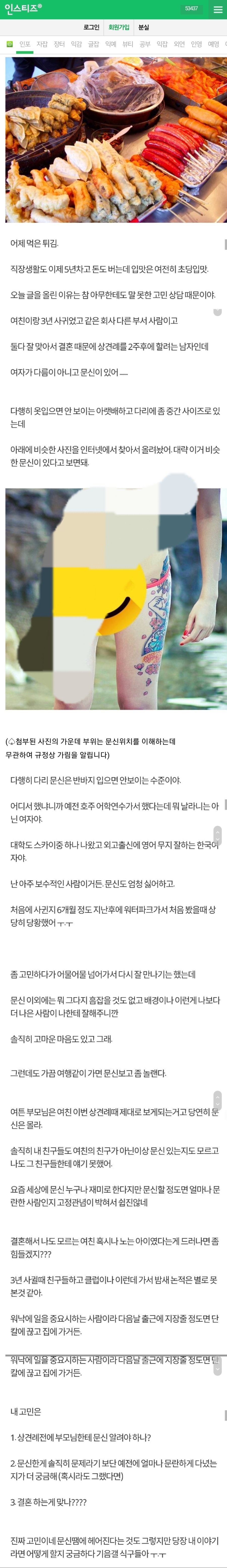Go to the 인스티즈 home logo
This screenshot has width=227, height=1568.
[23, 9]
